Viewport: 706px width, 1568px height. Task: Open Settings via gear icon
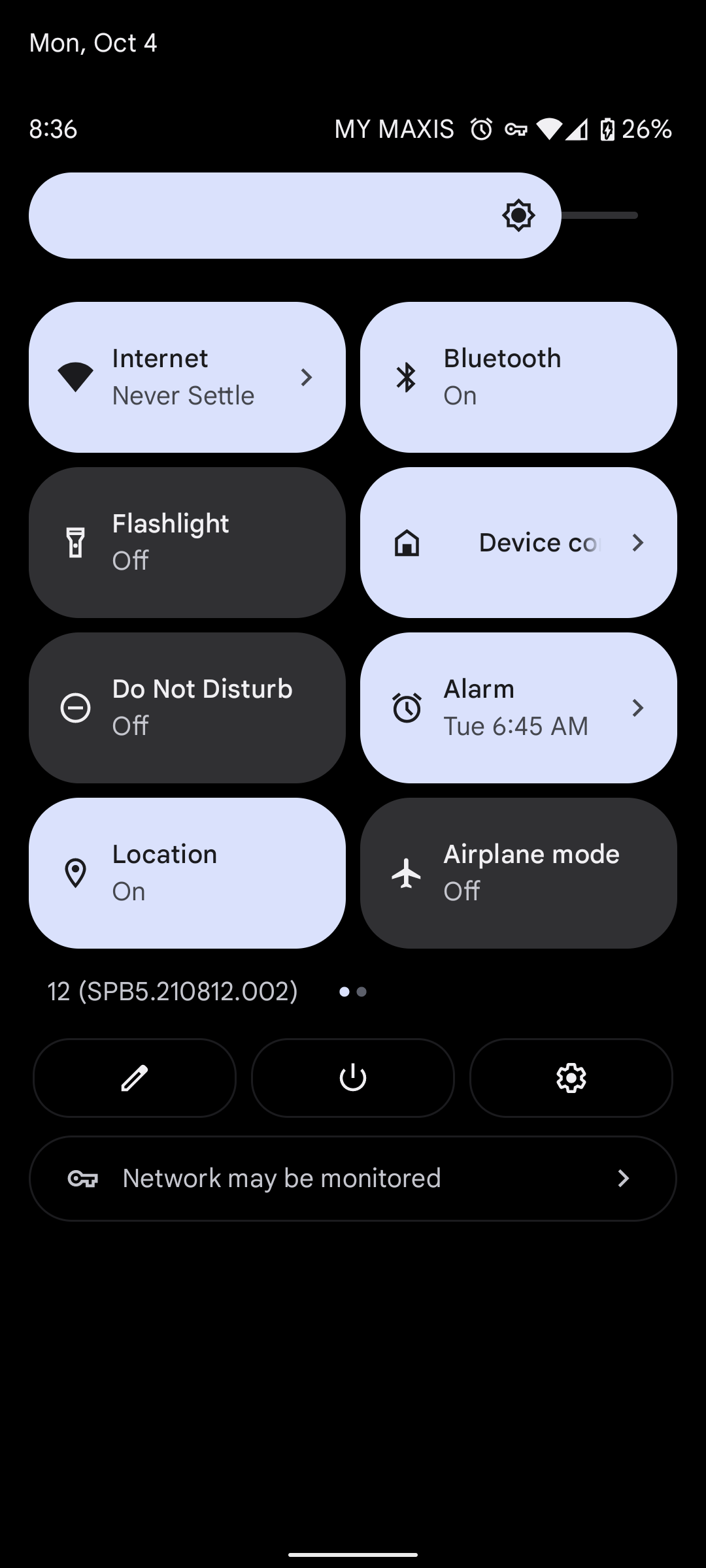pyautogui.click(x=571, y=1078)
